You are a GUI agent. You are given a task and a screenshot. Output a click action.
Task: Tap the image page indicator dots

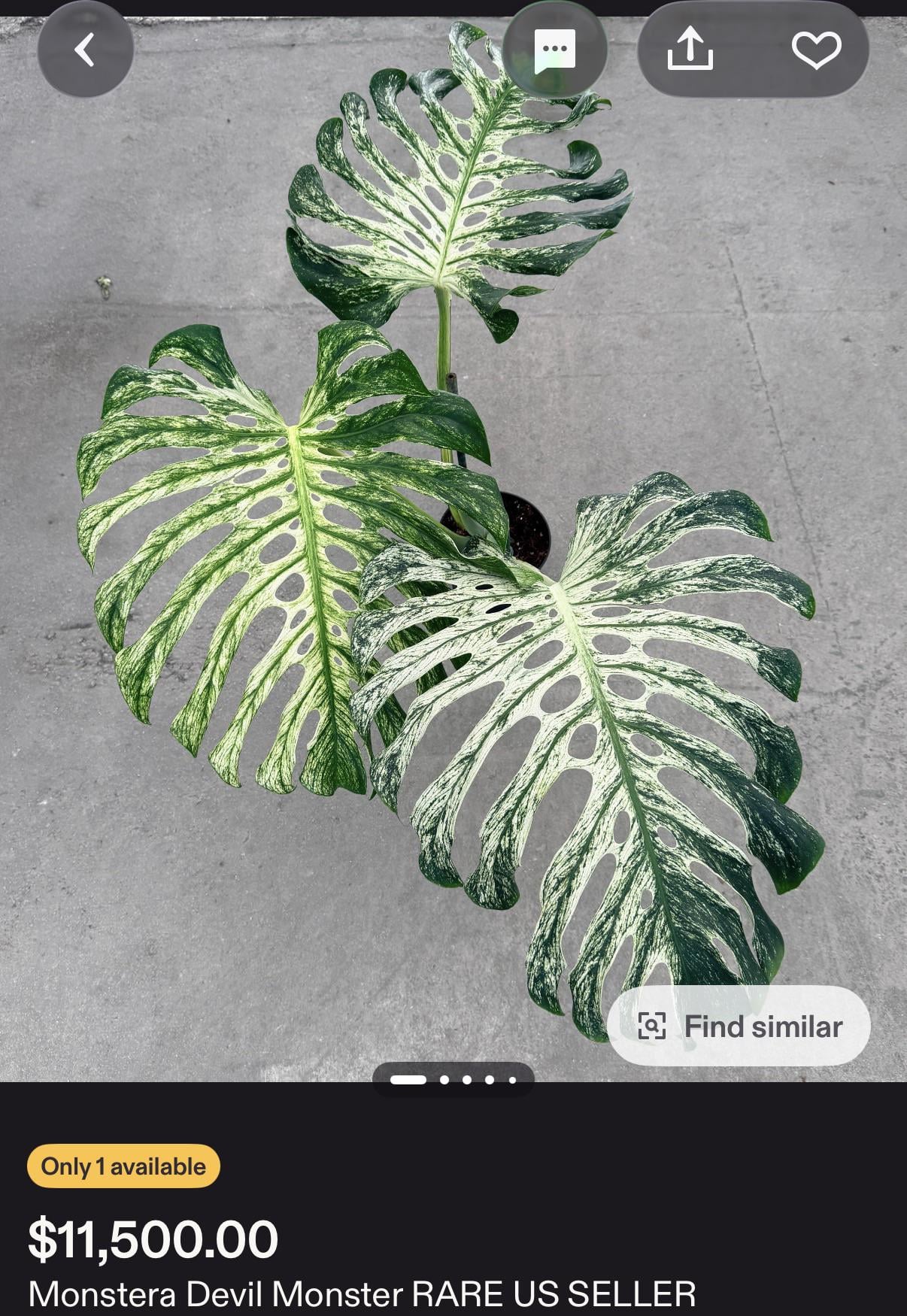point(453,1080)
